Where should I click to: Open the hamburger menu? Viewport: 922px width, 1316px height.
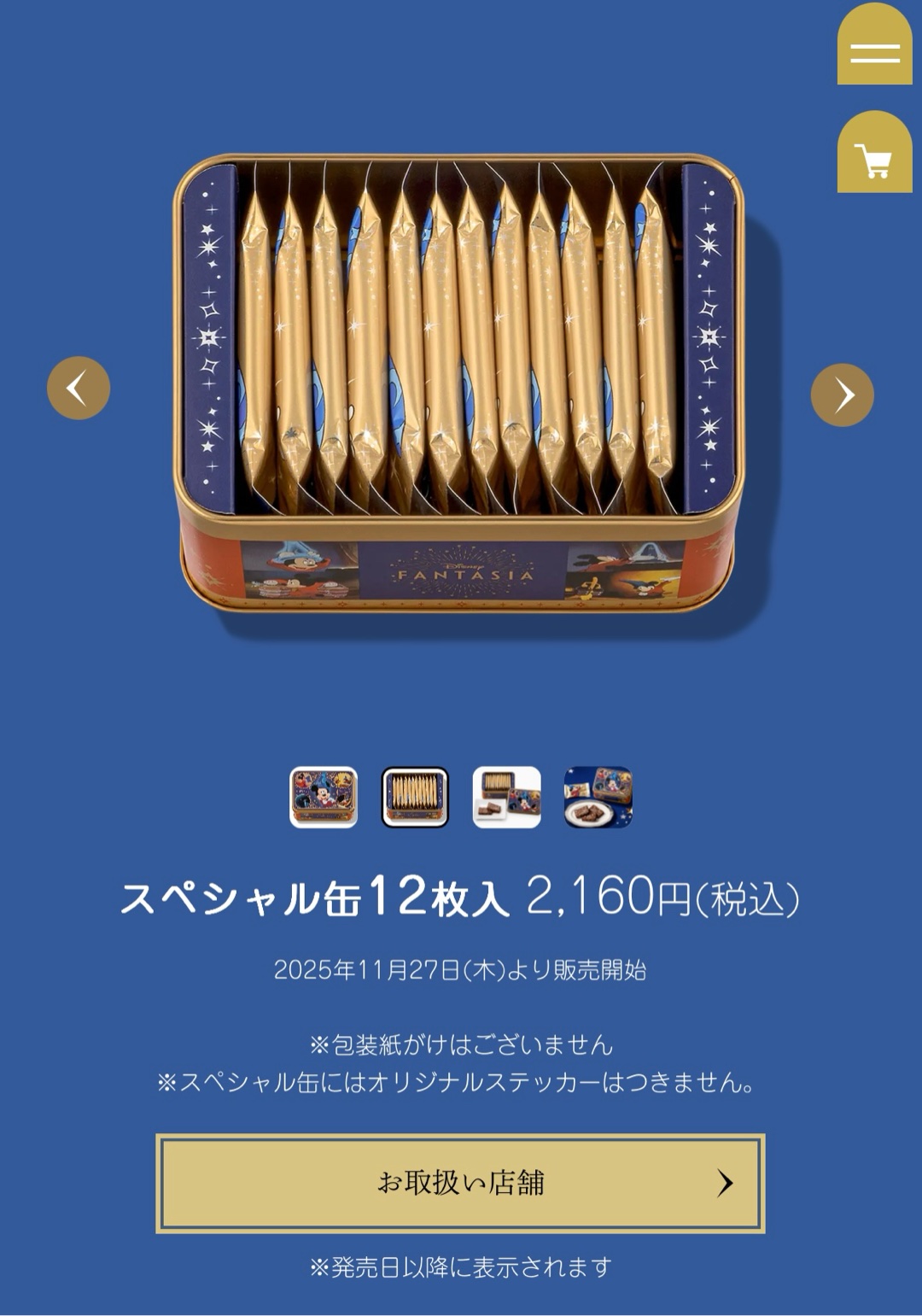click(874, 51)
